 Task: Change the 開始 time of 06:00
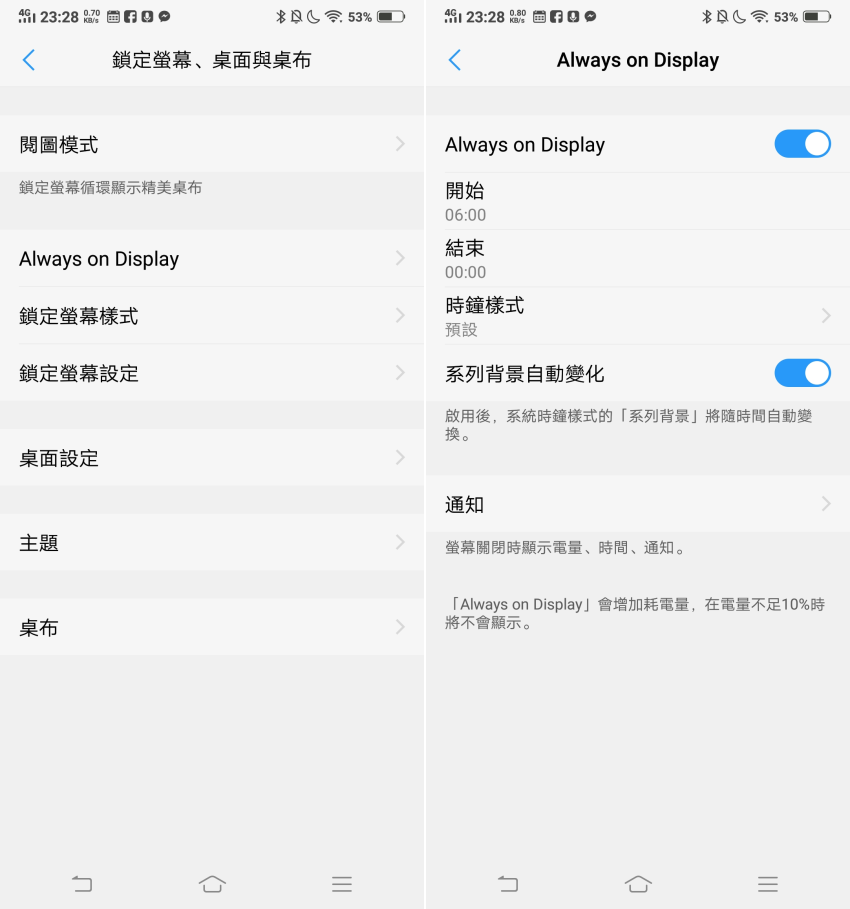637,201
